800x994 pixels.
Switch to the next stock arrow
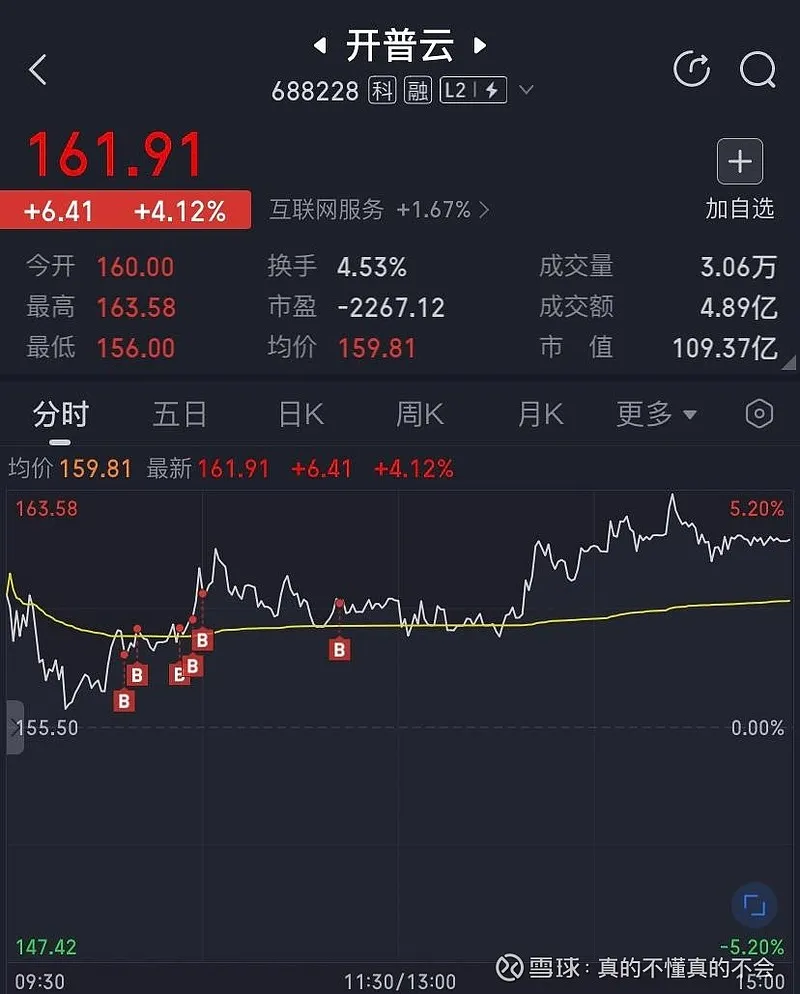(x=480, y=46)
